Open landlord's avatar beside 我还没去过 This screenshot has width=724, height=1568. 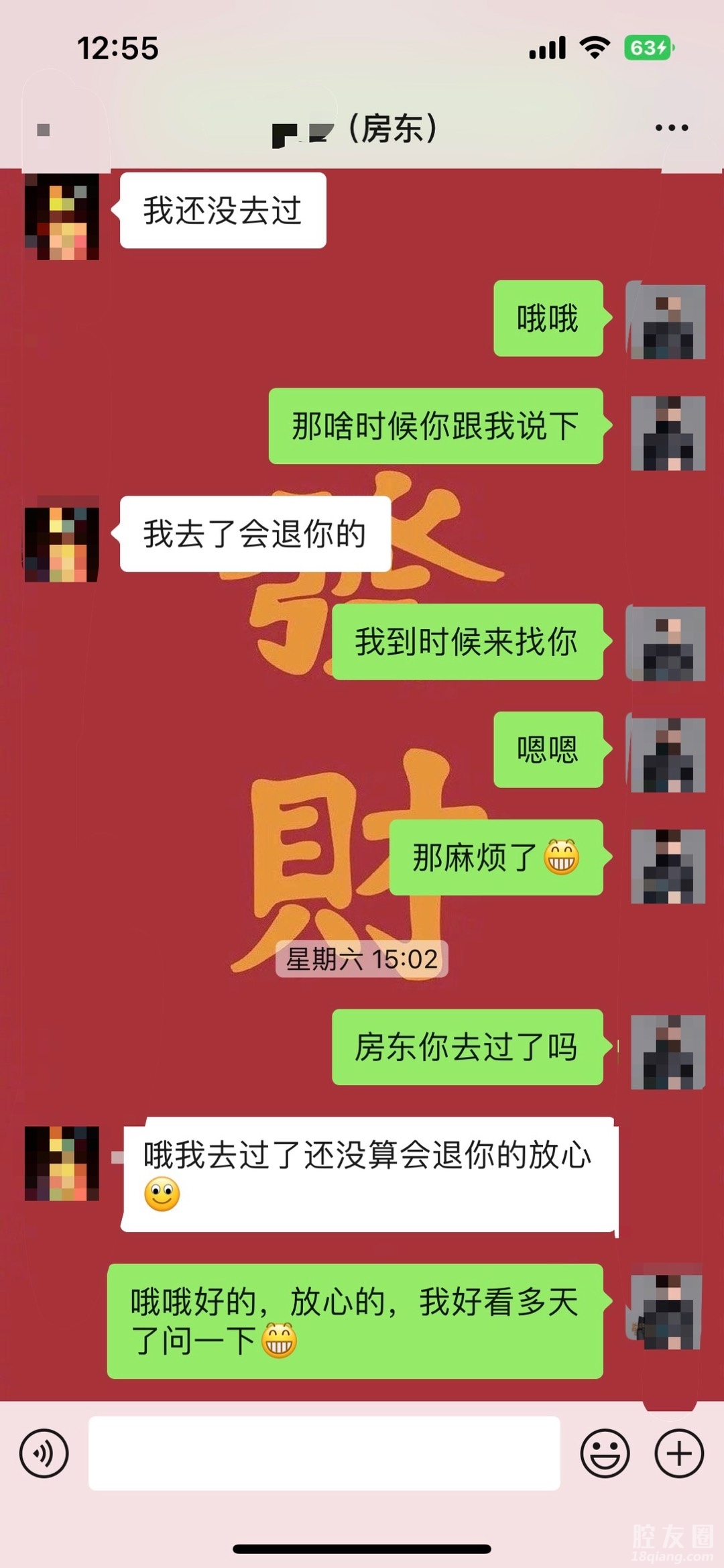62,216
